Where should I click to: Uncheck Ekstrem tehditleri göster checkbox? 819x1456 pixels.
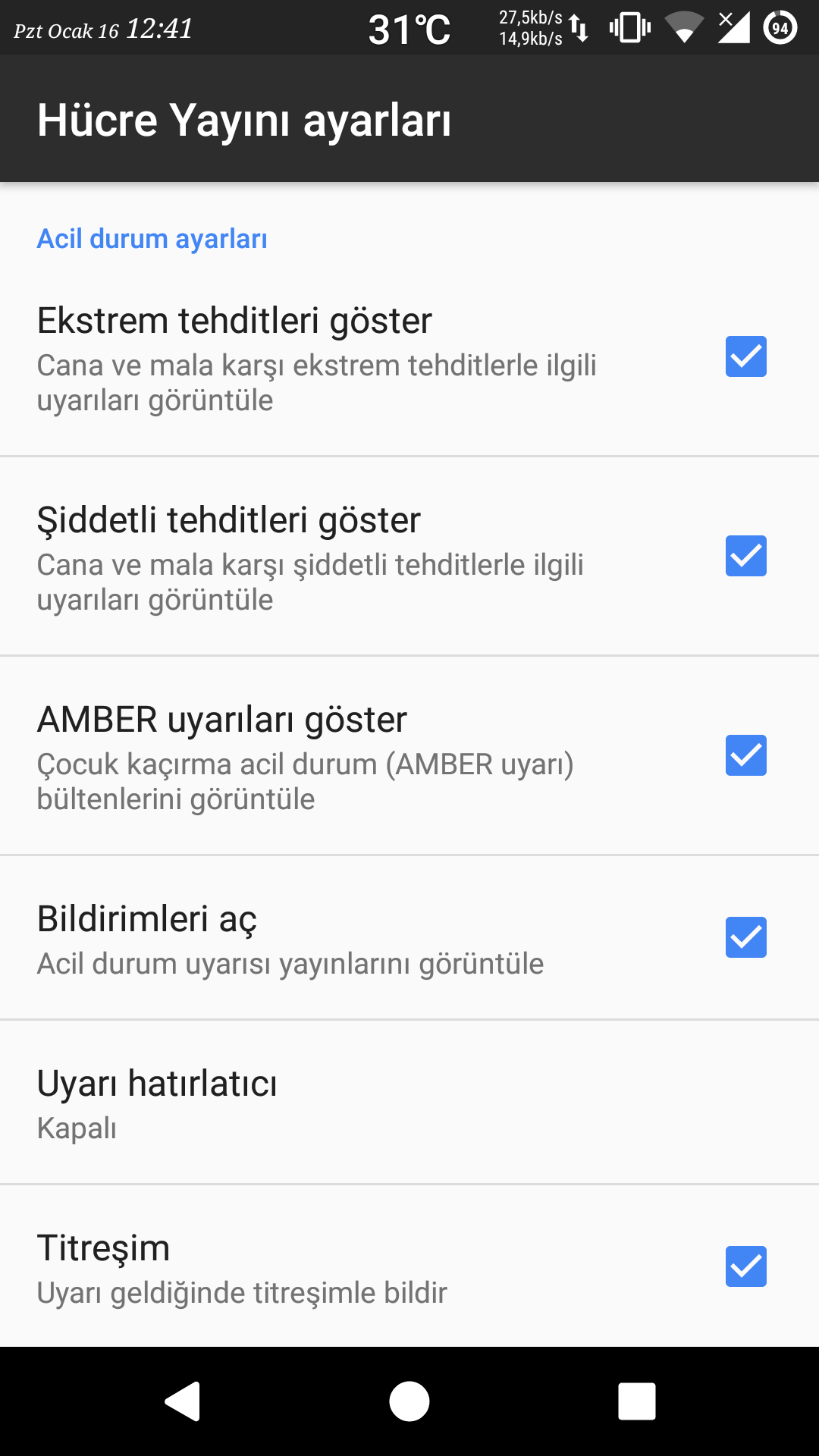pyautogui.click(x=746, y=356)
